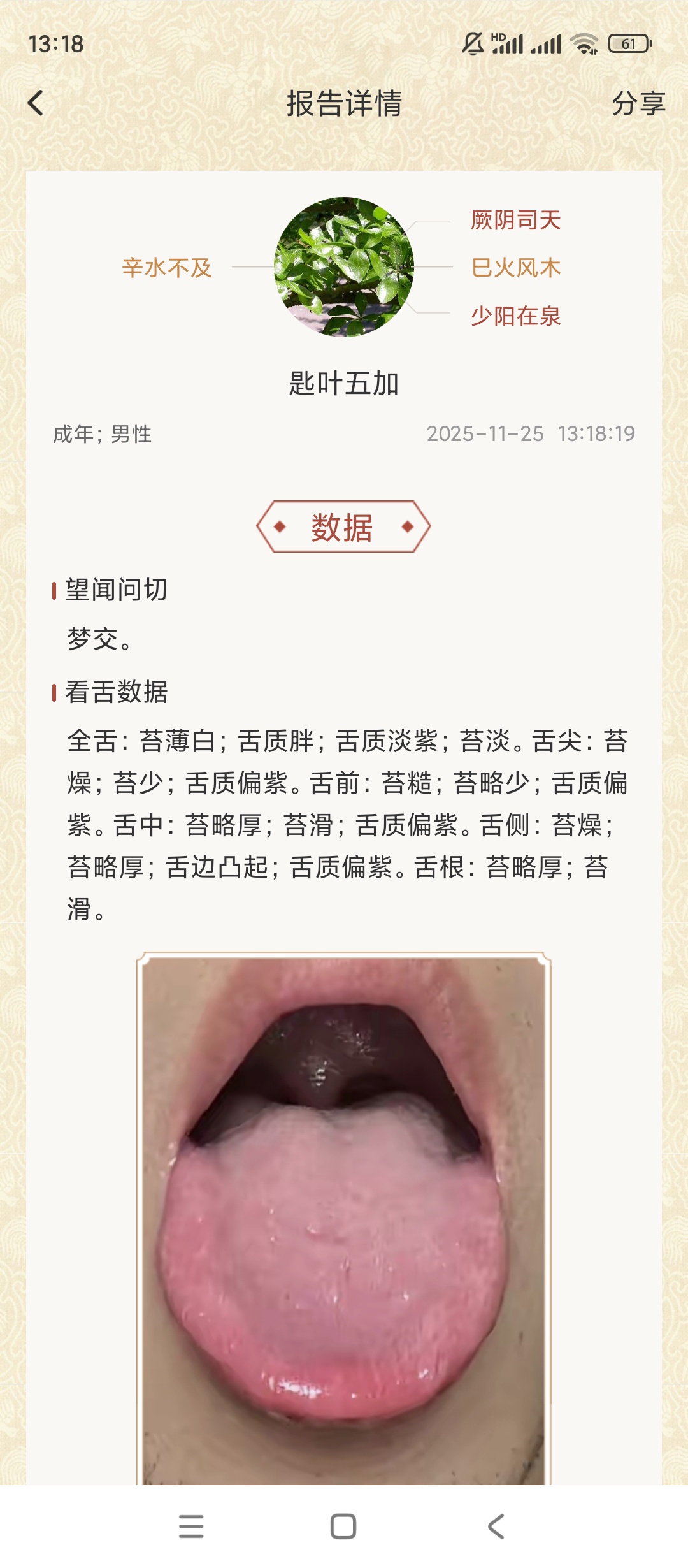
Task: Open the tongue photo in the report
Action: point(343,1217)
